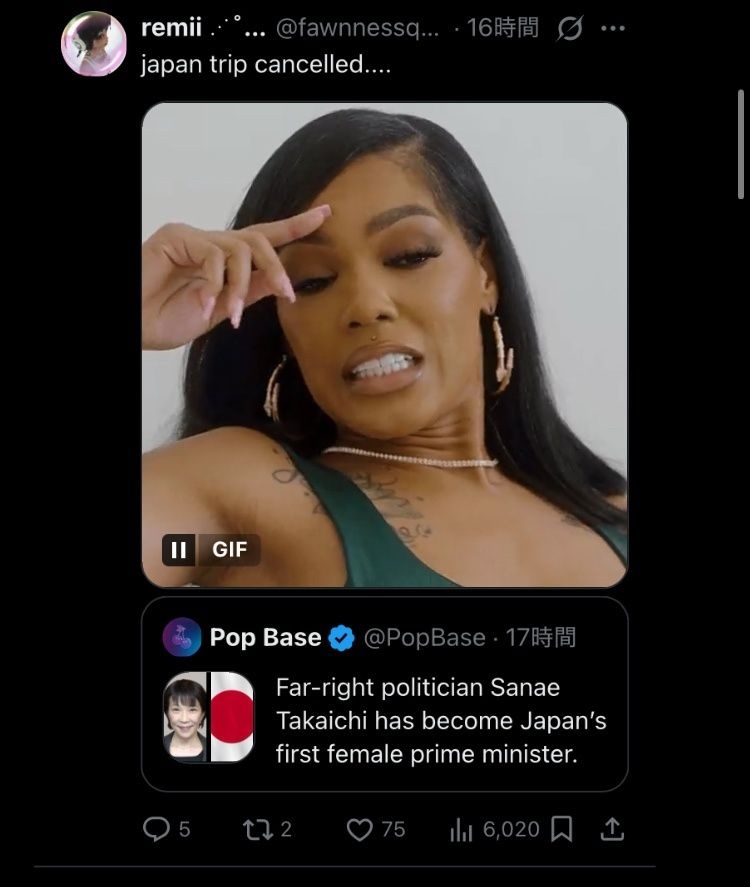Open @fawnnessq profile via username
The image size is (750, 887).
356,29
